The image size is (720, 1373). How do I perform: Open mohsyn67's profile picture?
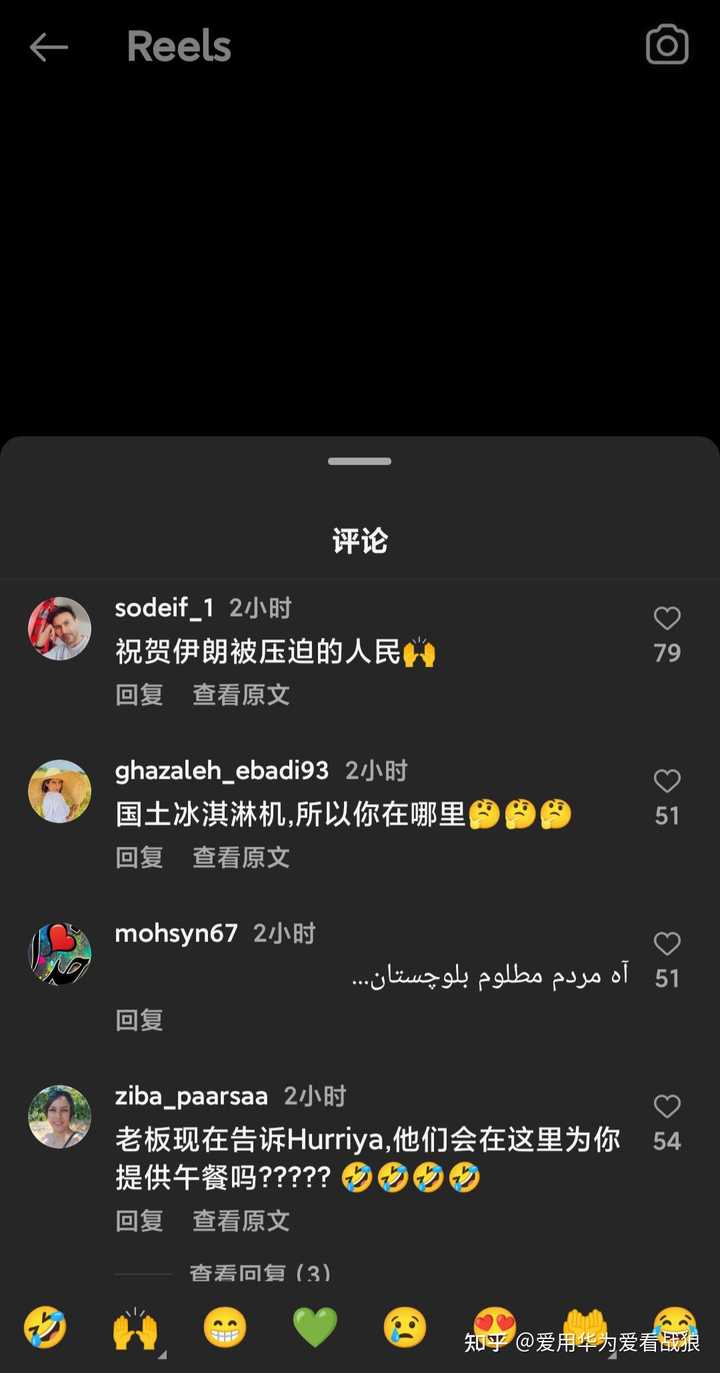coord(59,954)
